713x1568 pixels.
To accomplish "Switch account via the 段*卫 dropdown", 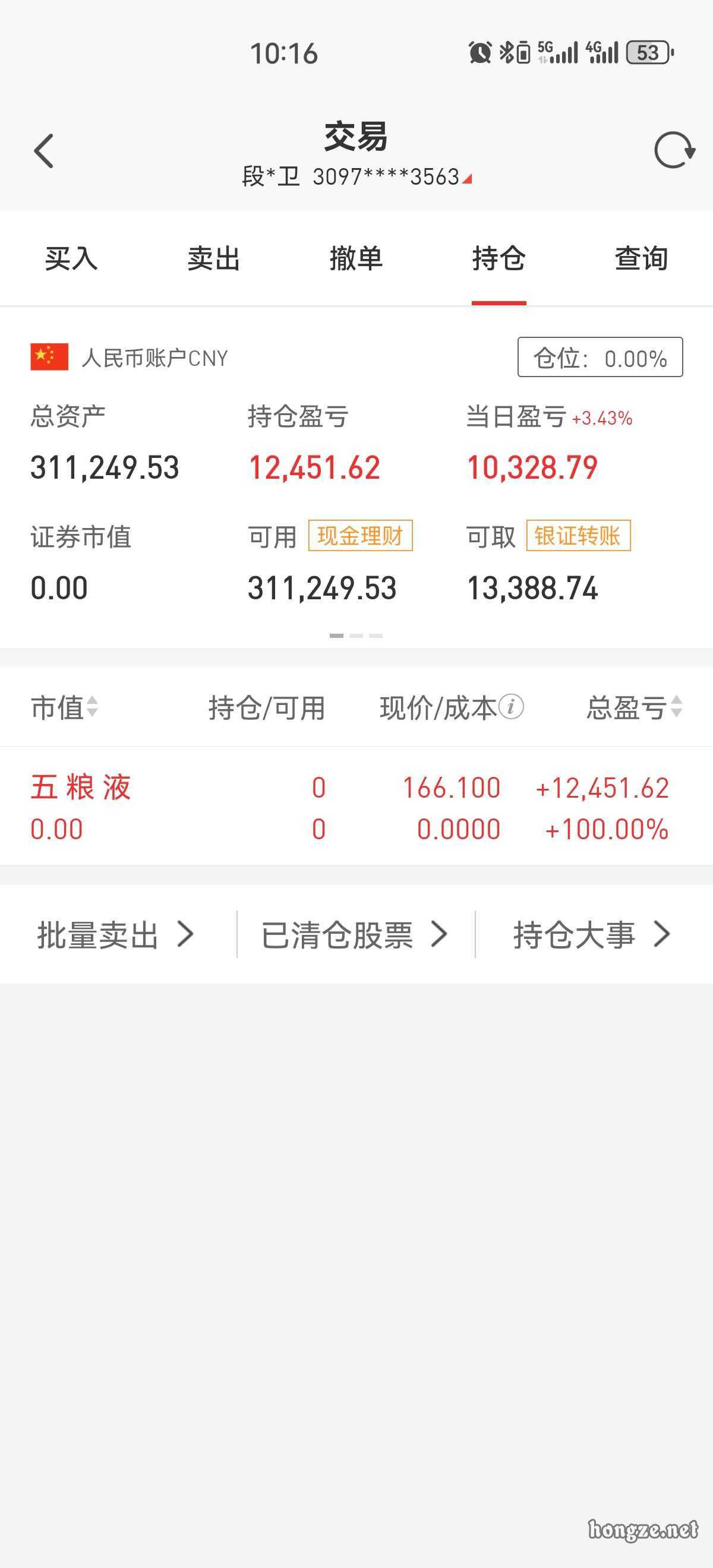I will pos(356,177).
